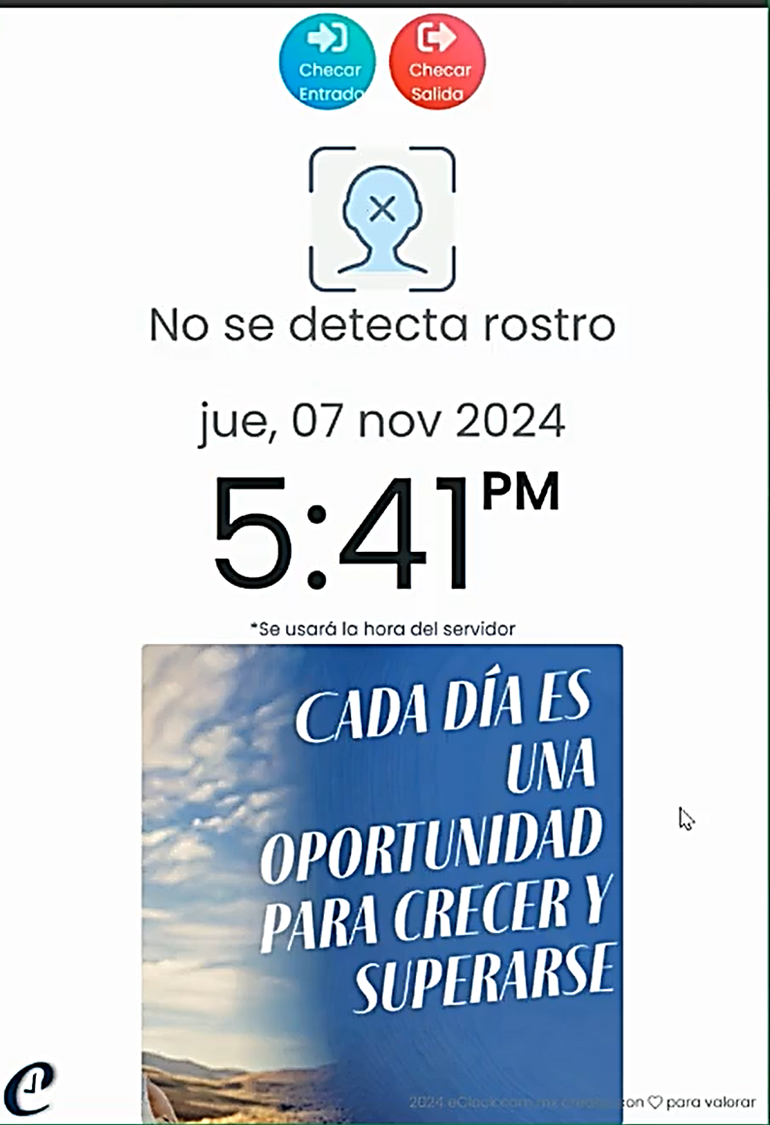
Task: Tap the Checar Entrada button
Action: click(x=327, y=61)
